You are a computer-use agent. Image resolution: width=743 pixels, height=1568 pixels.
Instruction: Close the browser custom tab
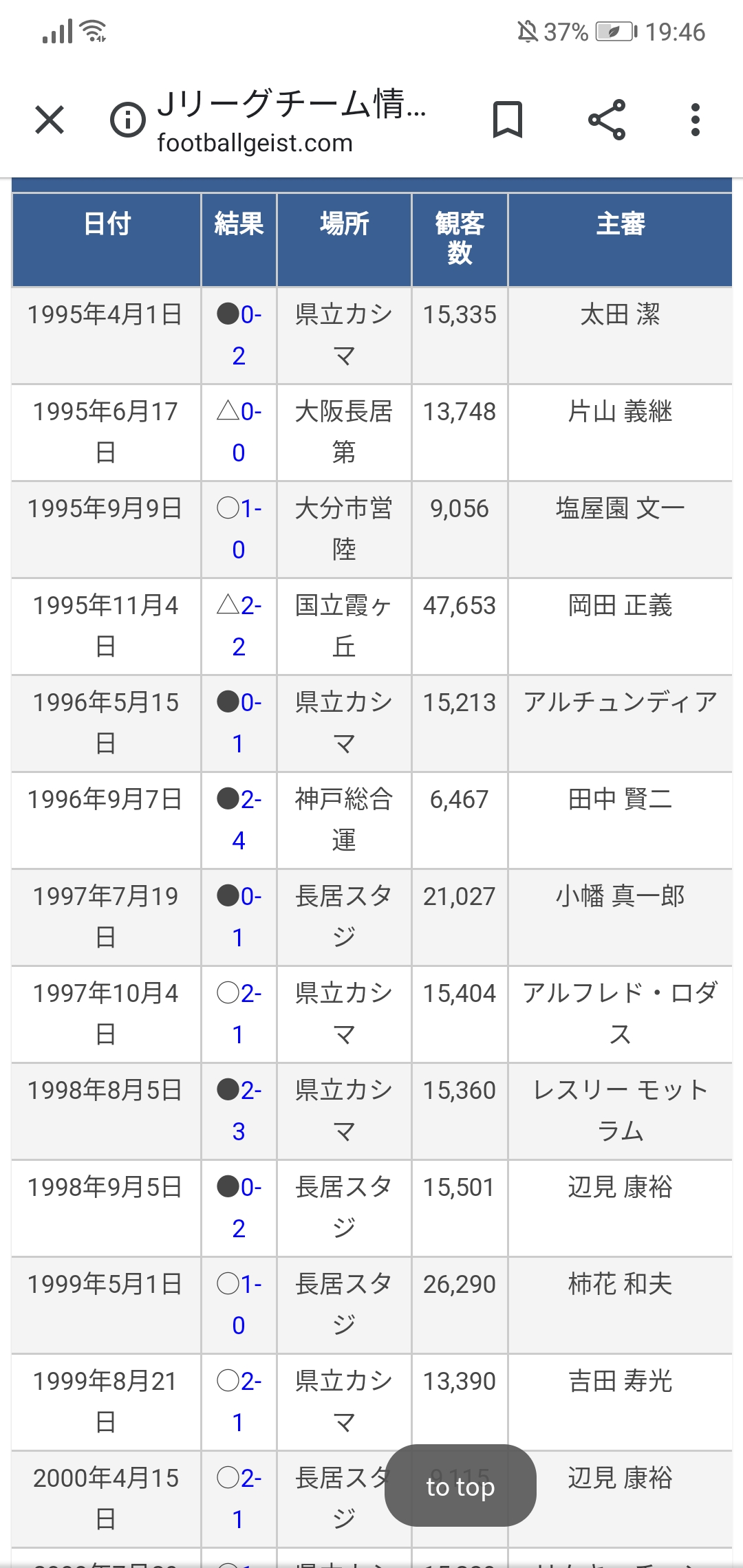(50, 120)
